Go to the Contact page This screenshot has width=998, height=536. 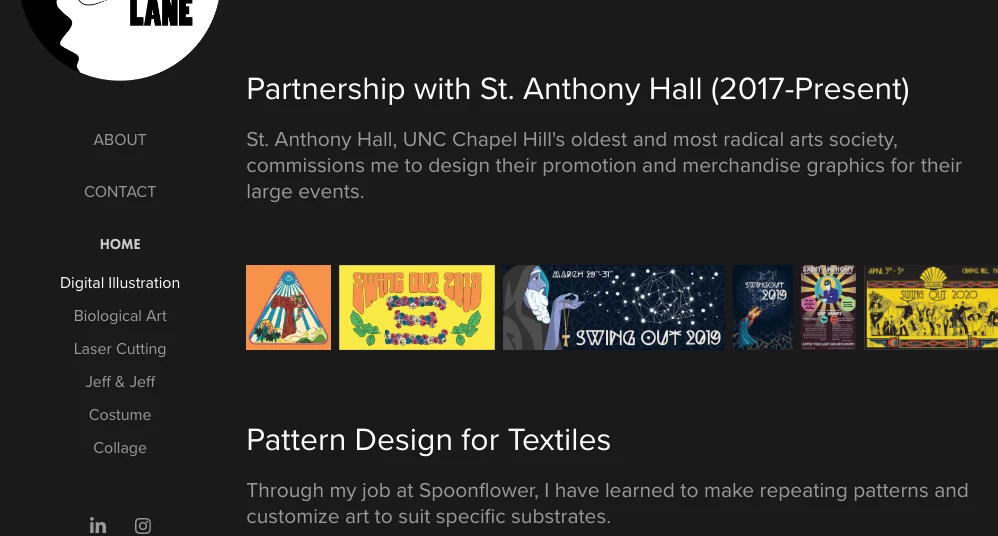click(x=120, y=192)
